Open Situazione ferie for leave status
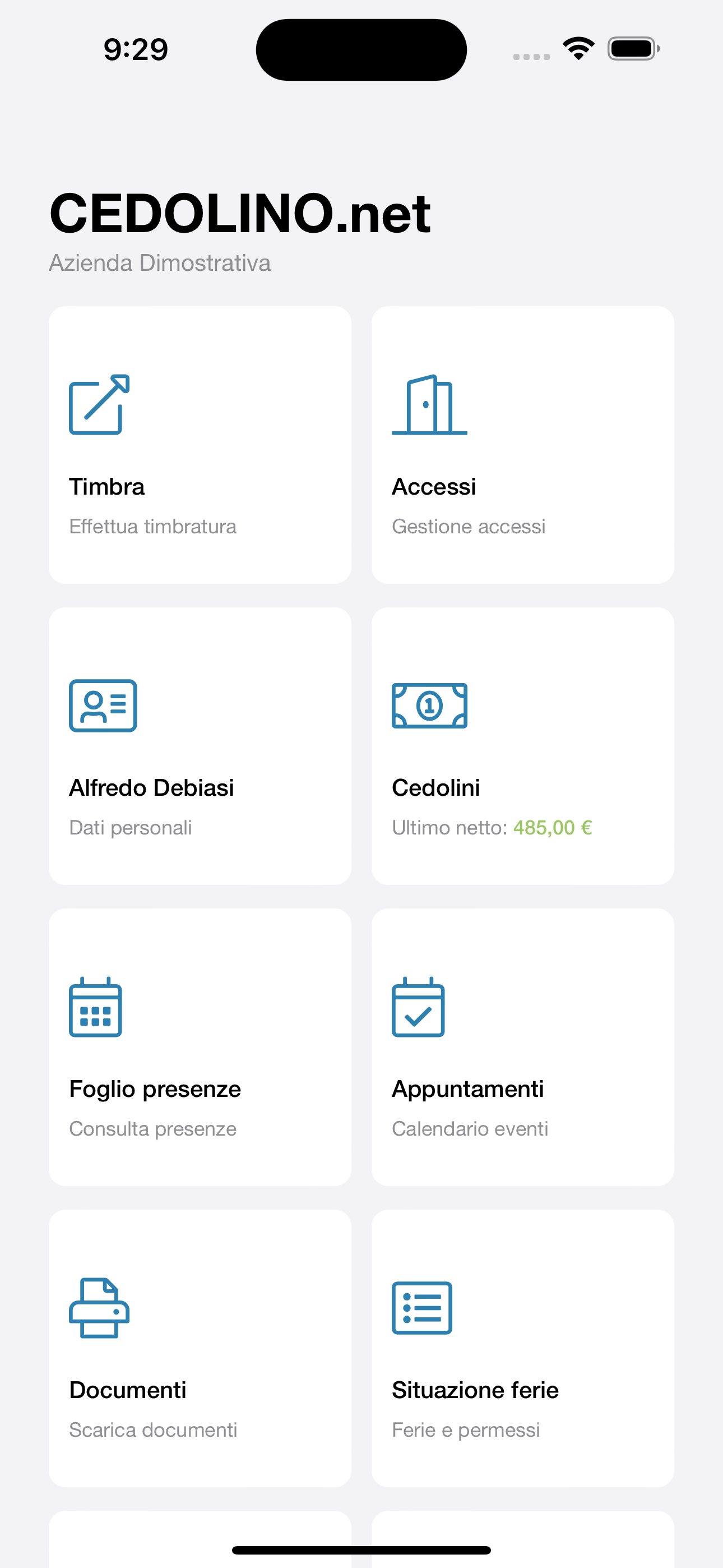Image resolution: width=723 pixels, height=1568 pixels. (523, 1346)
